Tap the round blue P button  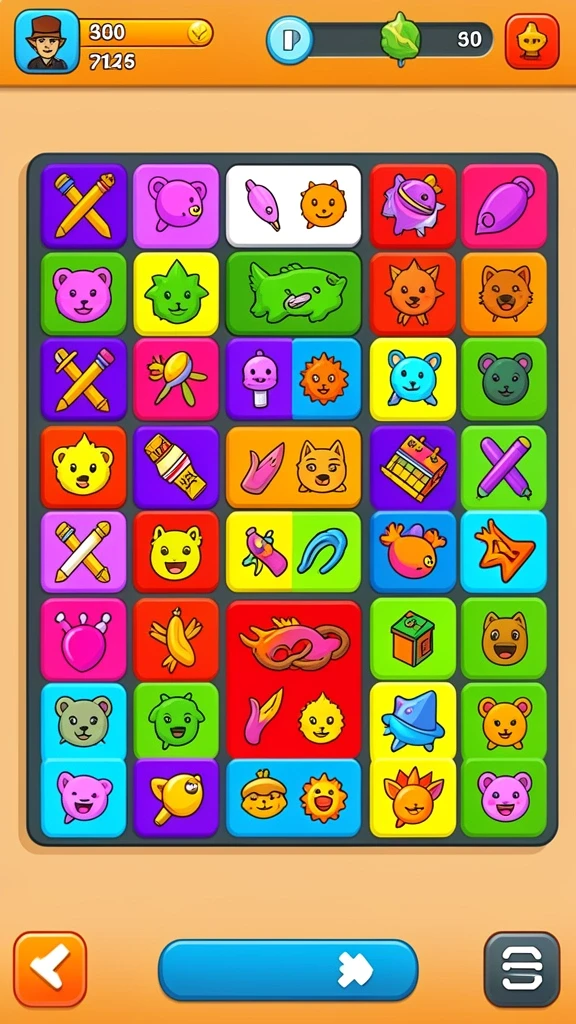pos(288,40)
